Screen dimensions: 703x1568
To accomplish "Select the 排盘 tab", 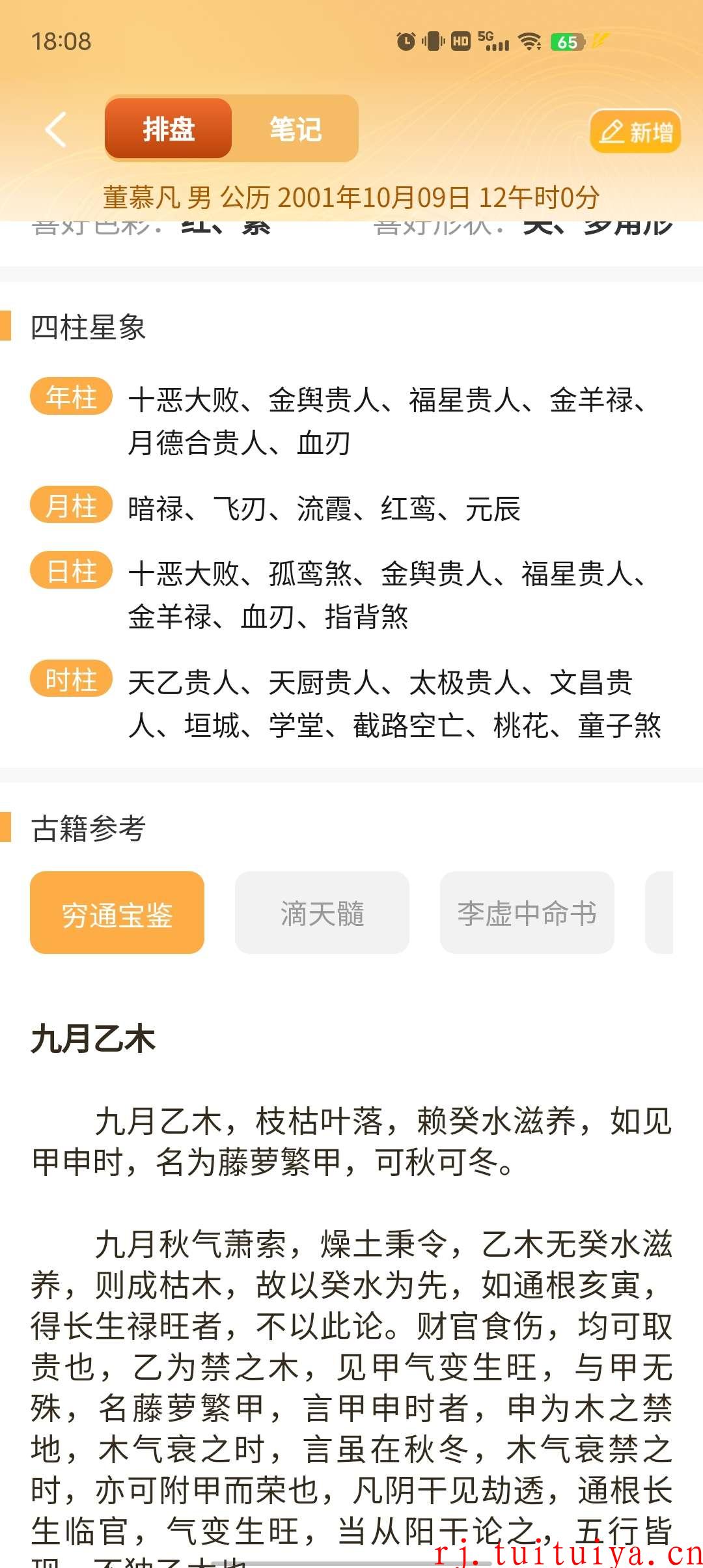I will [x=169, y=129].
